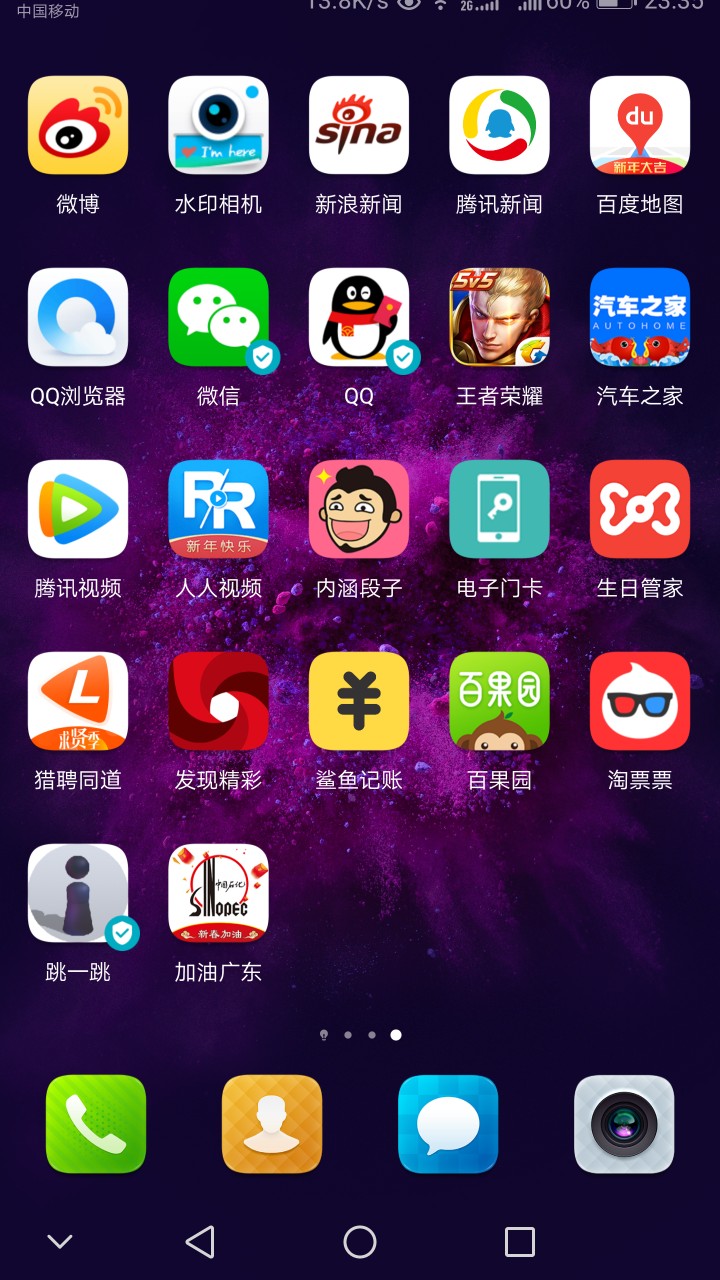Start the 王者荣耀 game

(499, 318)
